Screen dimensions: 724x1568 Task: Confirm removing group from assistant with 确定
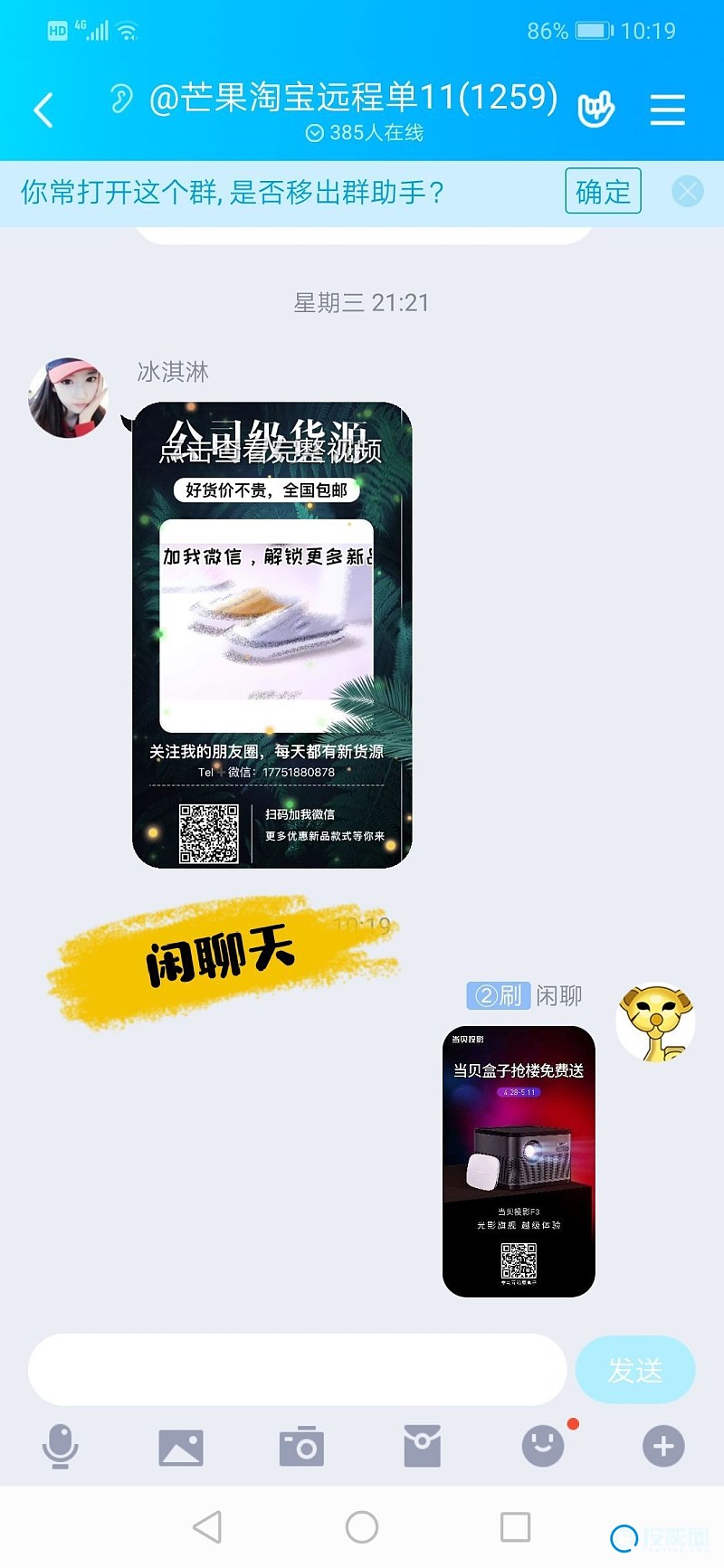603,191
